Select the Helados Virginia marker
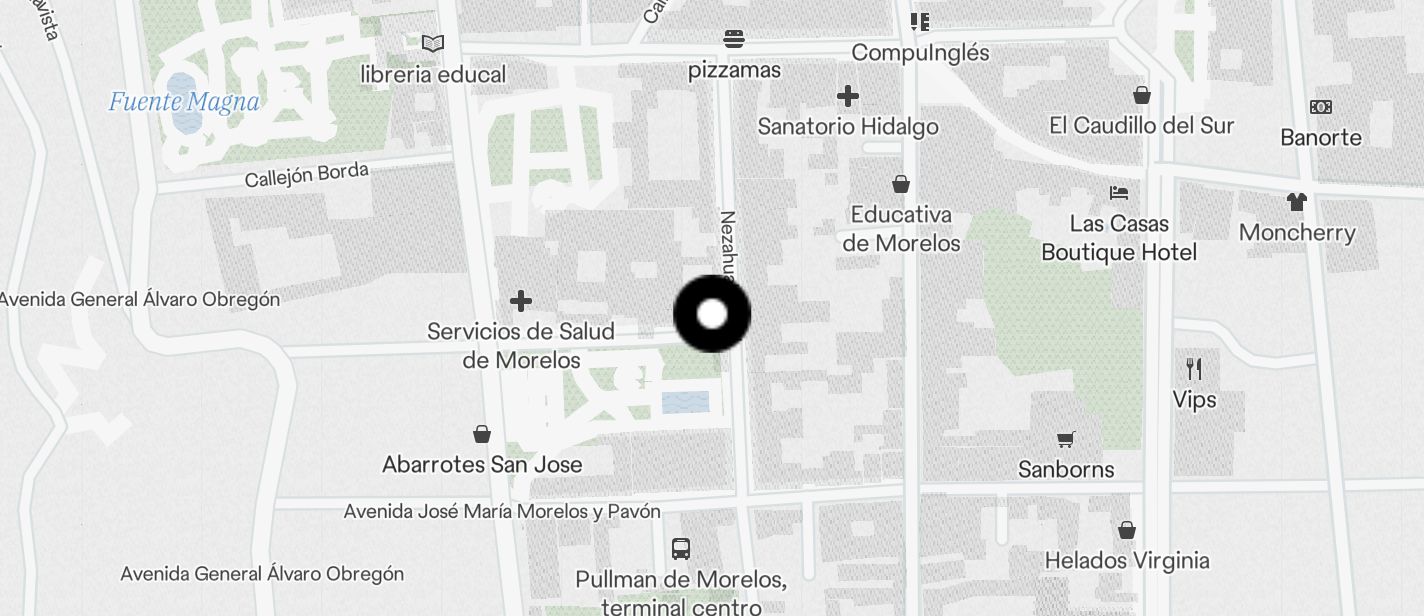1424x616 pixels. pos(1127,531)
